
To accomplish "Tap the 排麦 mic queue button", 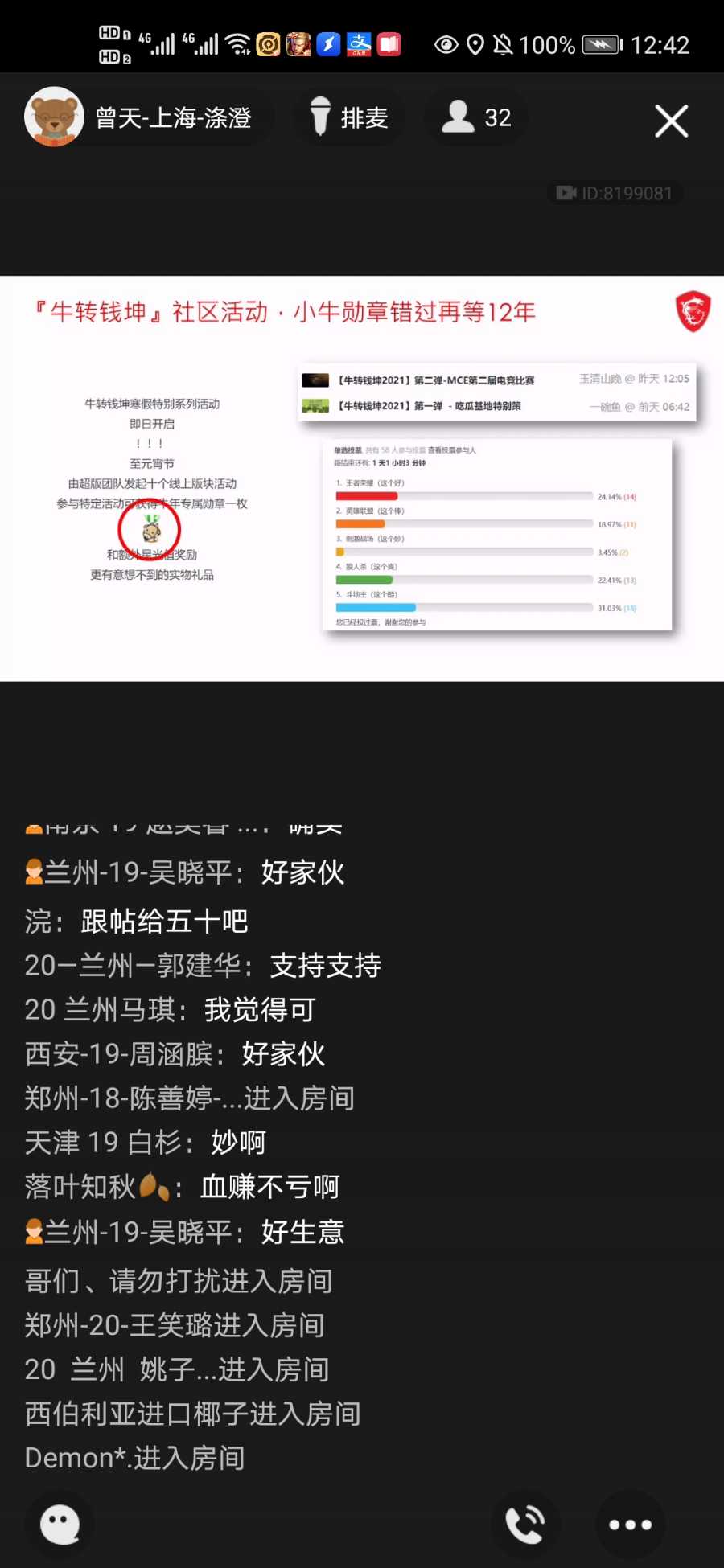I will tap(349, 118).
